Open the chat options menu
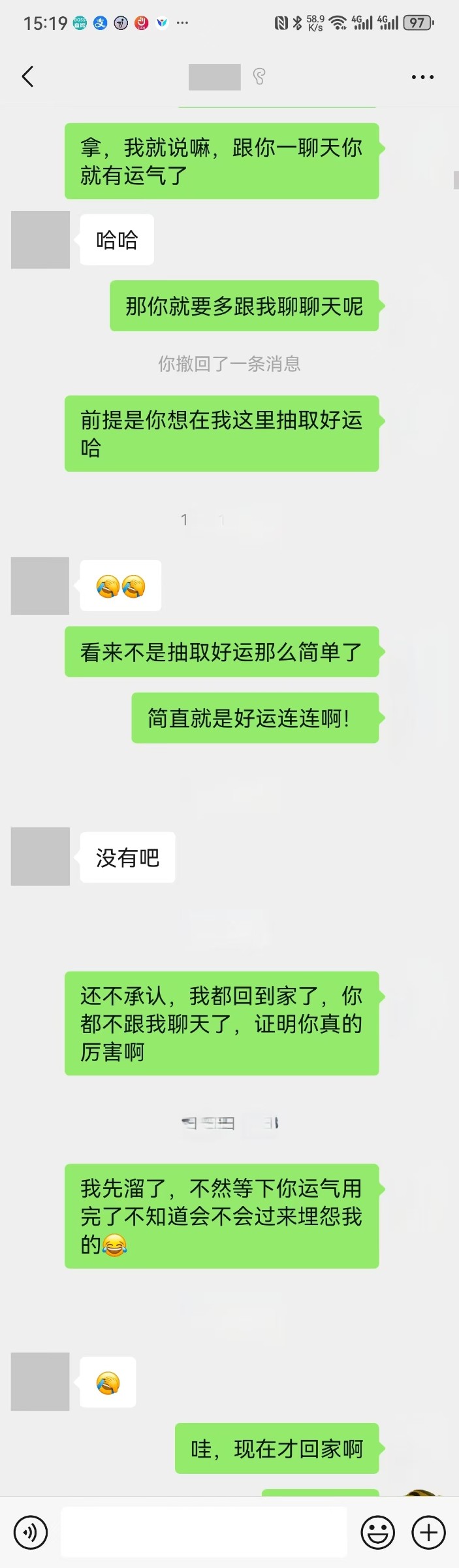 pos(422,77)
